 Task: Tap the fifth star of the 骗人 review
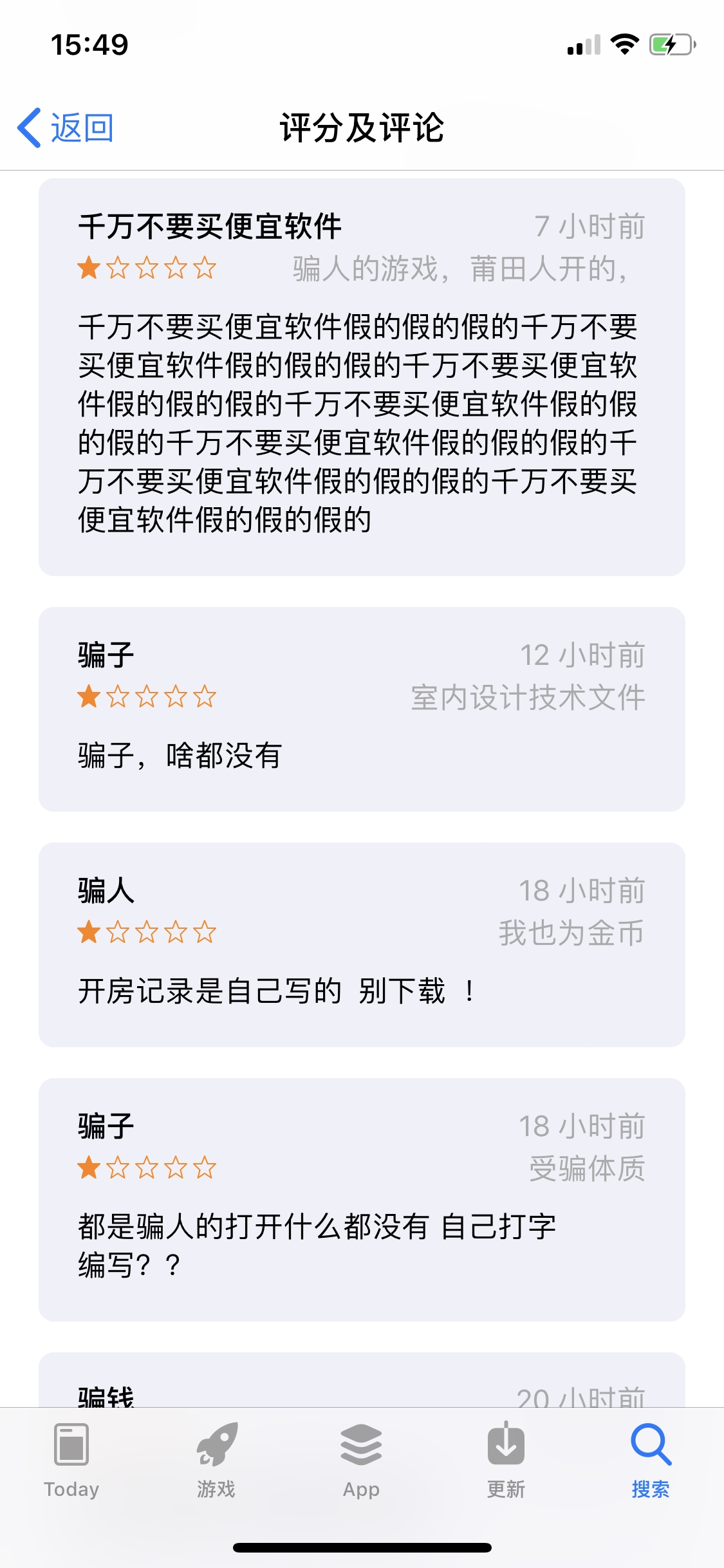pyautogui.click(x=206, y=932)
